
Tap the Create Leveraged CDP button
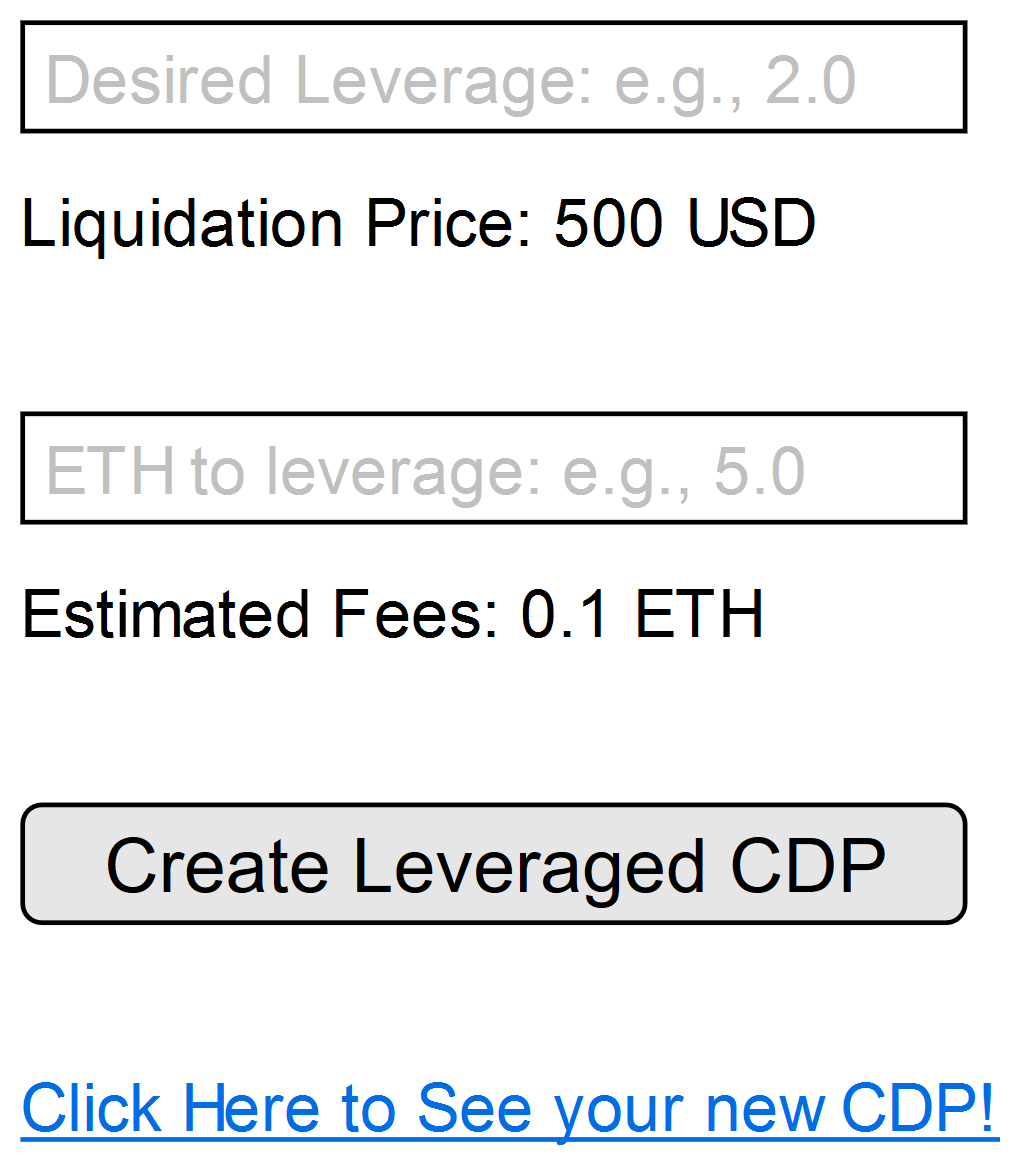[493, 864]
